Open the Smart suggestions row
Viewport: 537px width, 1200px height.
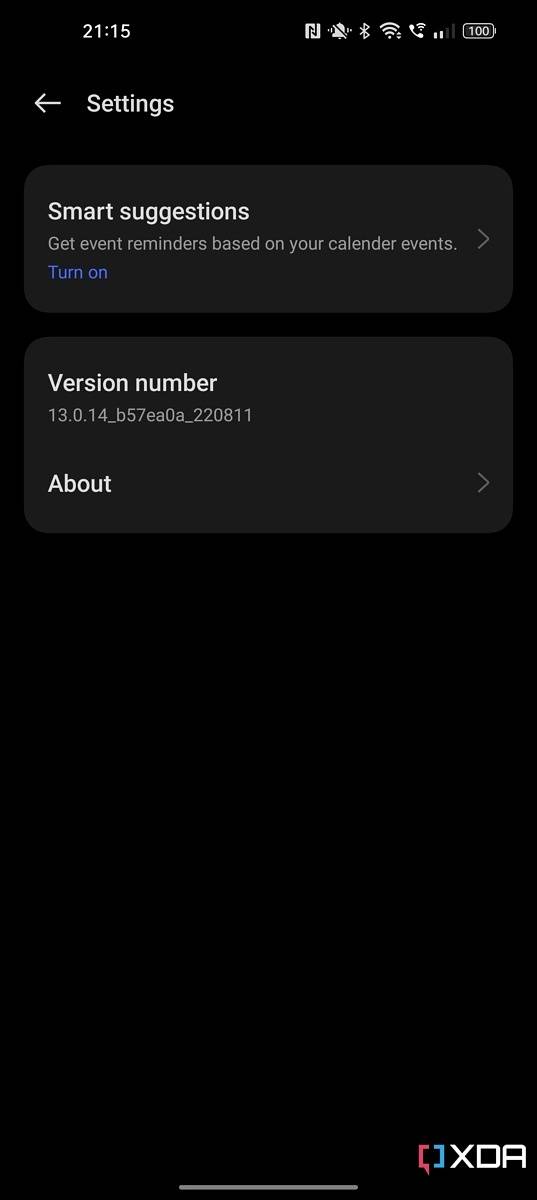[268, 239]
